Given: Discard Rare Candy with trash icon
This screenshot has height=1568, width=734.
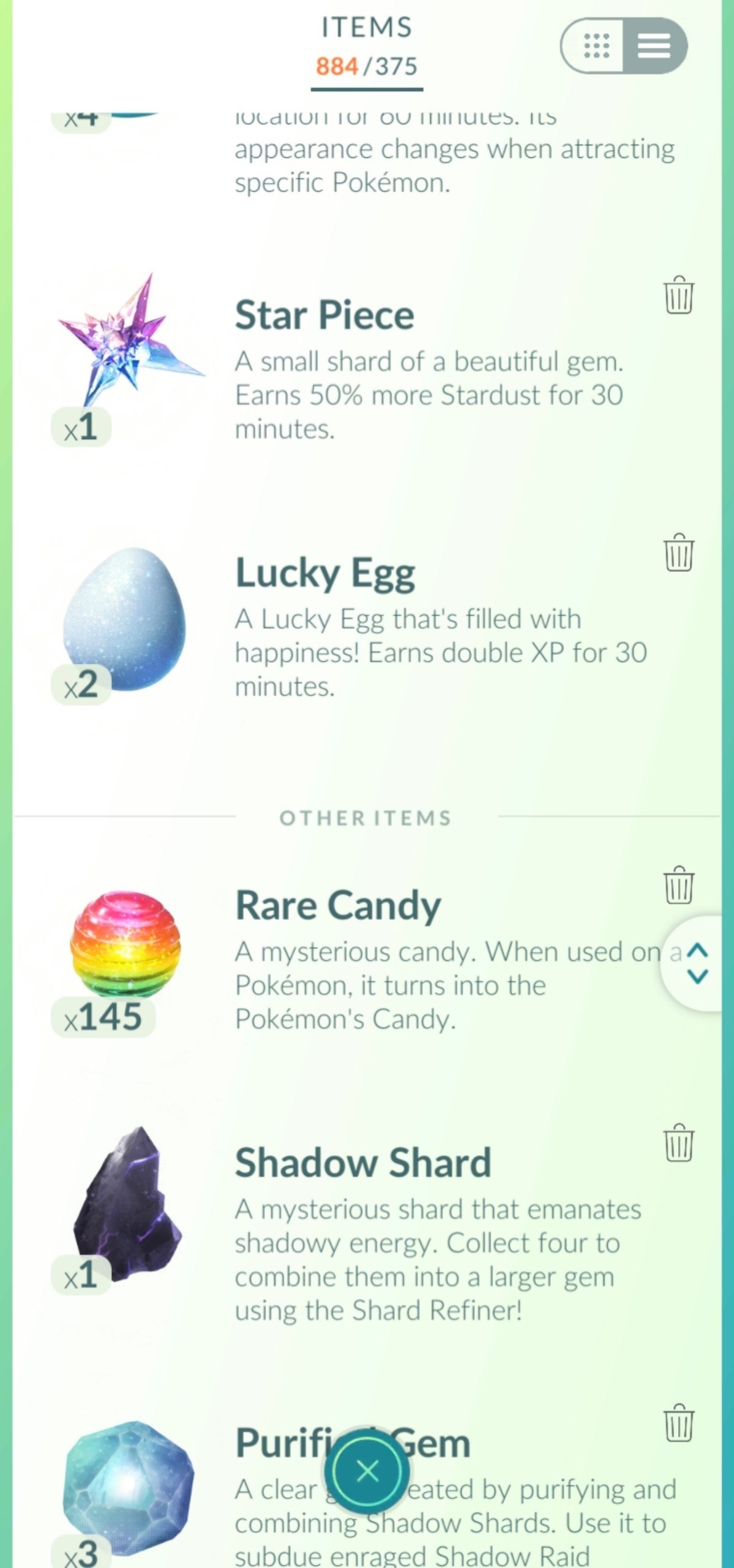Looking at the screenshot, I should (678, 884).
